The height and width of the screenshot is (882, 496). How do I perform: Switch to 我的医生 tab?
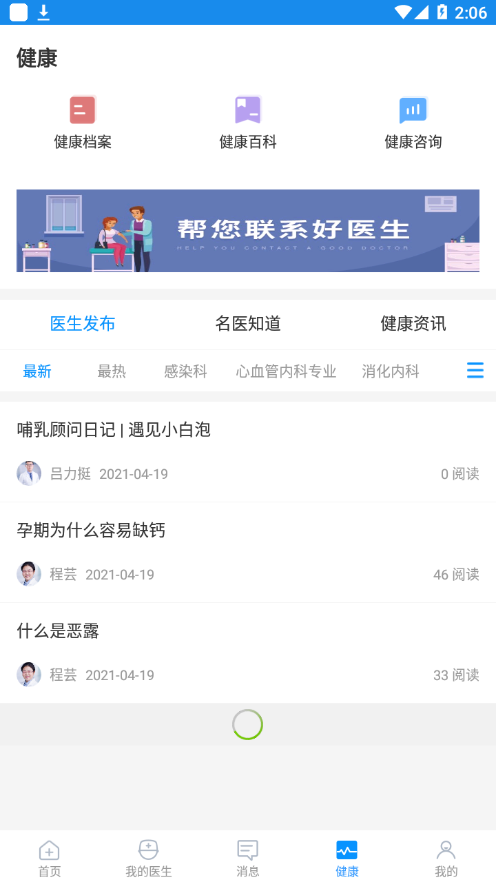pos(148,858)
